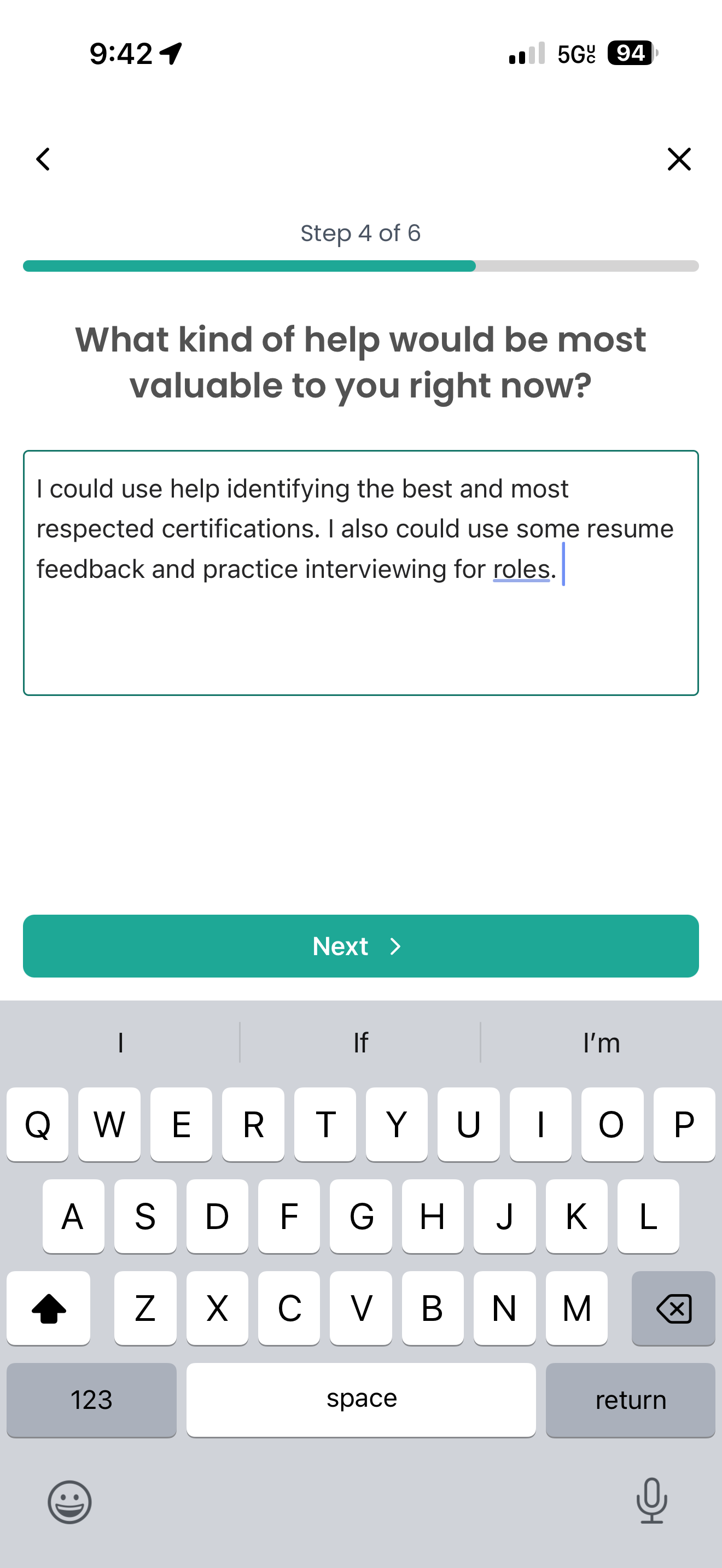Go back using the left chevron
The width and height of the screenshot is (722, 1568).
click(x=42, y=160)
